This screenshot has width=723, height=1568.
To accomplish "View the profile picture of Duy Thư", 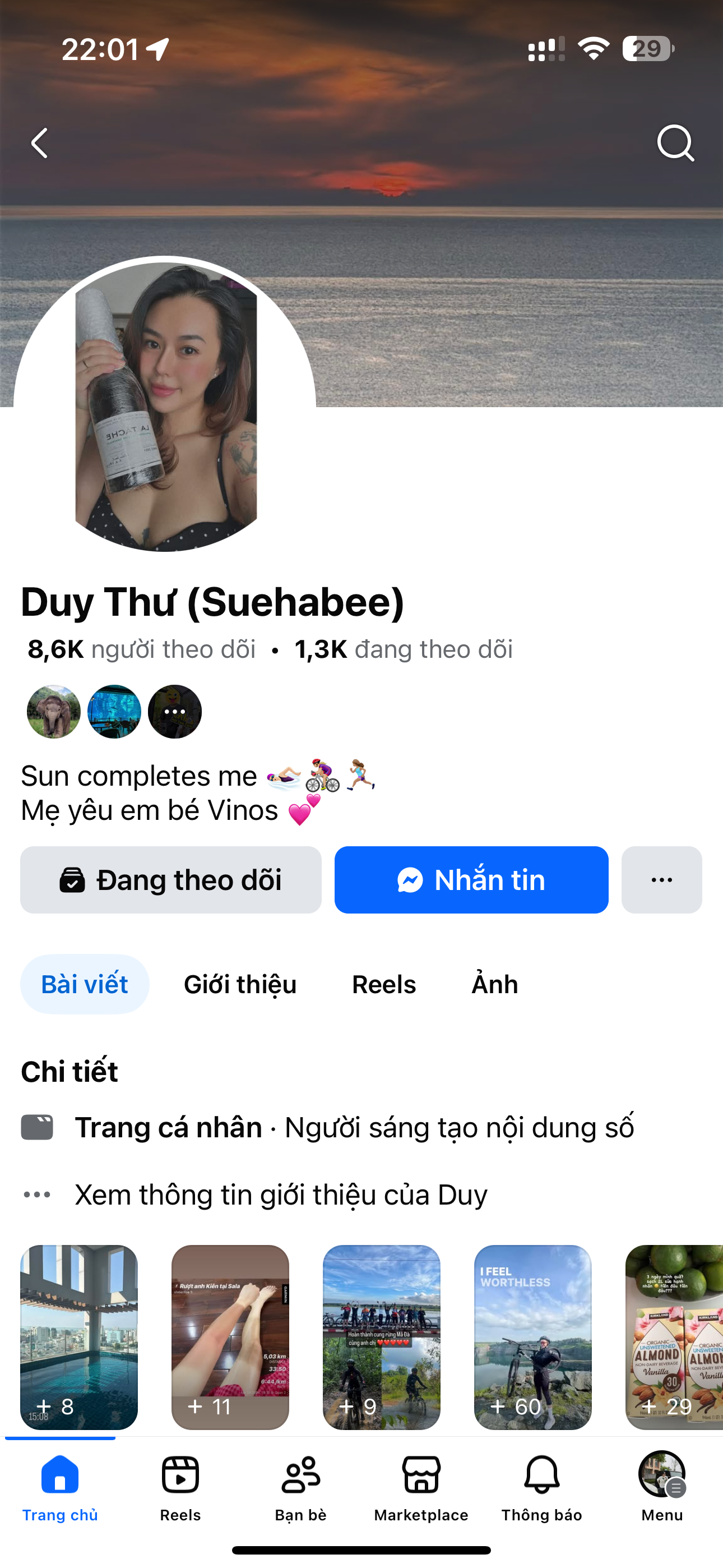I will (x=165, y=405).
